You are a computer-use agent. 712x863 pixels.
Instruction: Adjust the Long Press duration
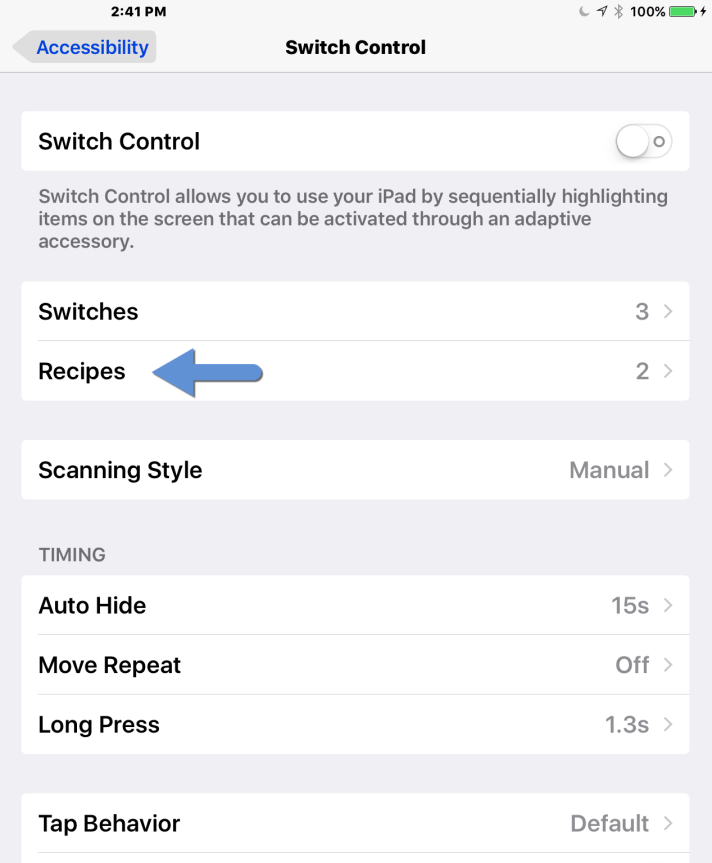coord(355,725)
